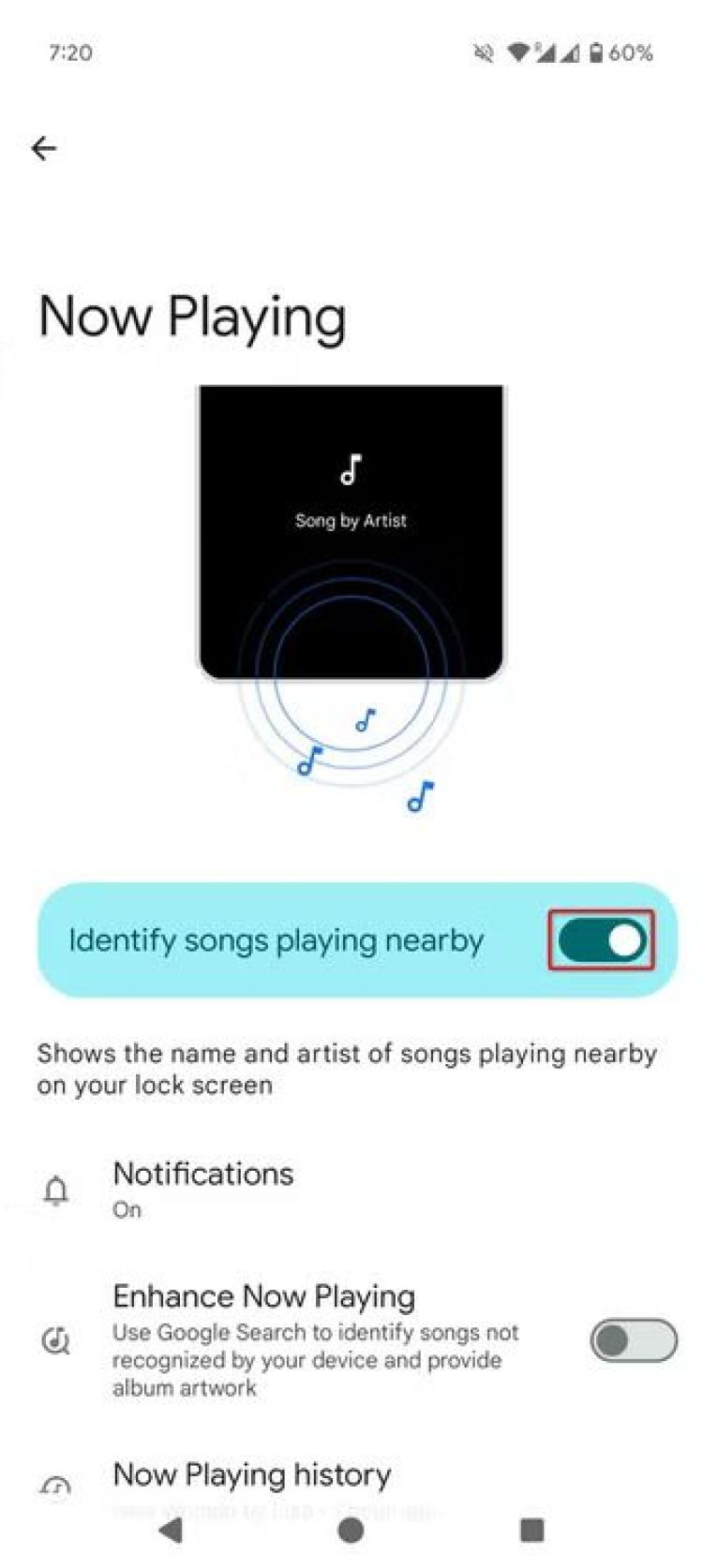Screen dimensions: 703x1568
Task: Turn off Identify songs playing nearby
Action: tap(601, 940)
